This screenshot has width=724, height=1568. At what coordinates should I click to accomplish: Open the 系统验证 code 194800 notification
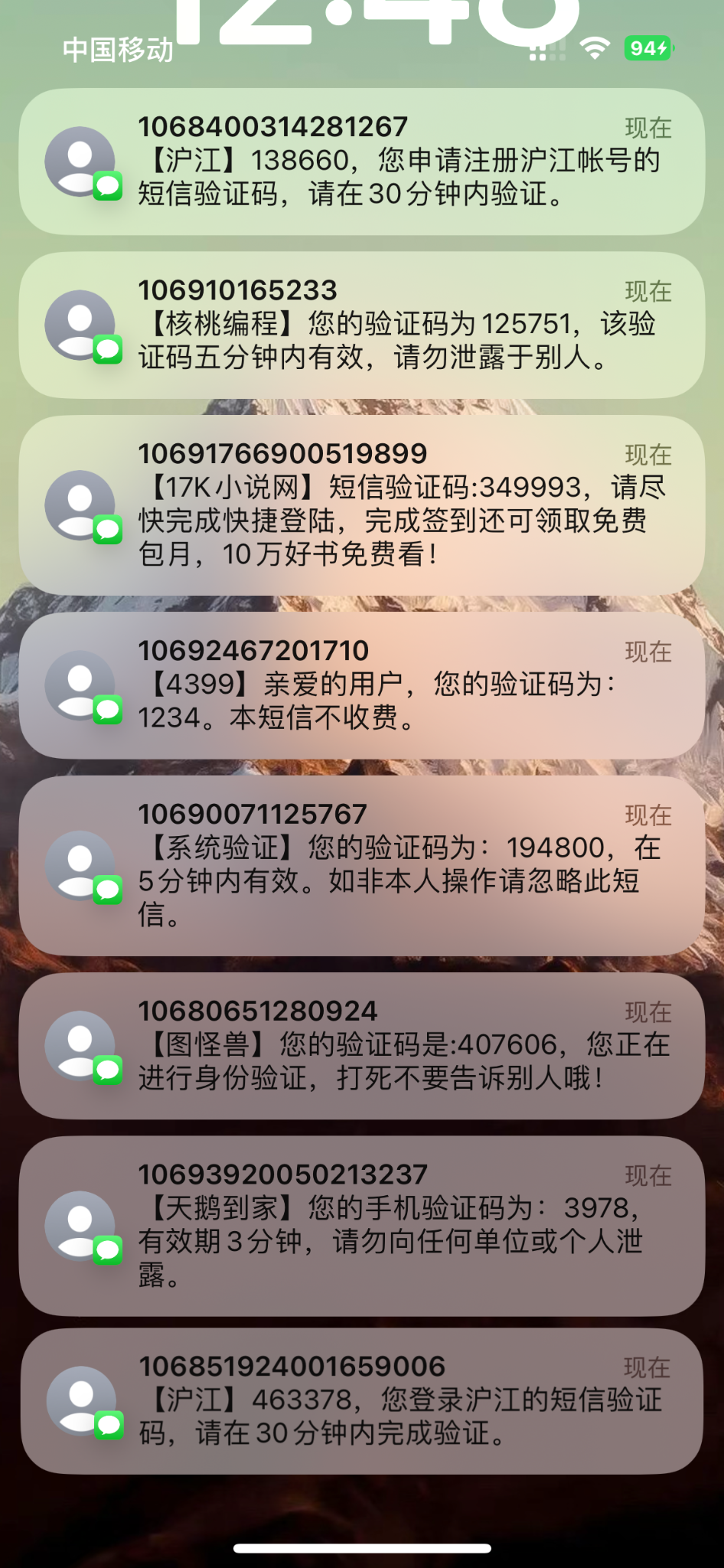pos(362,865)
